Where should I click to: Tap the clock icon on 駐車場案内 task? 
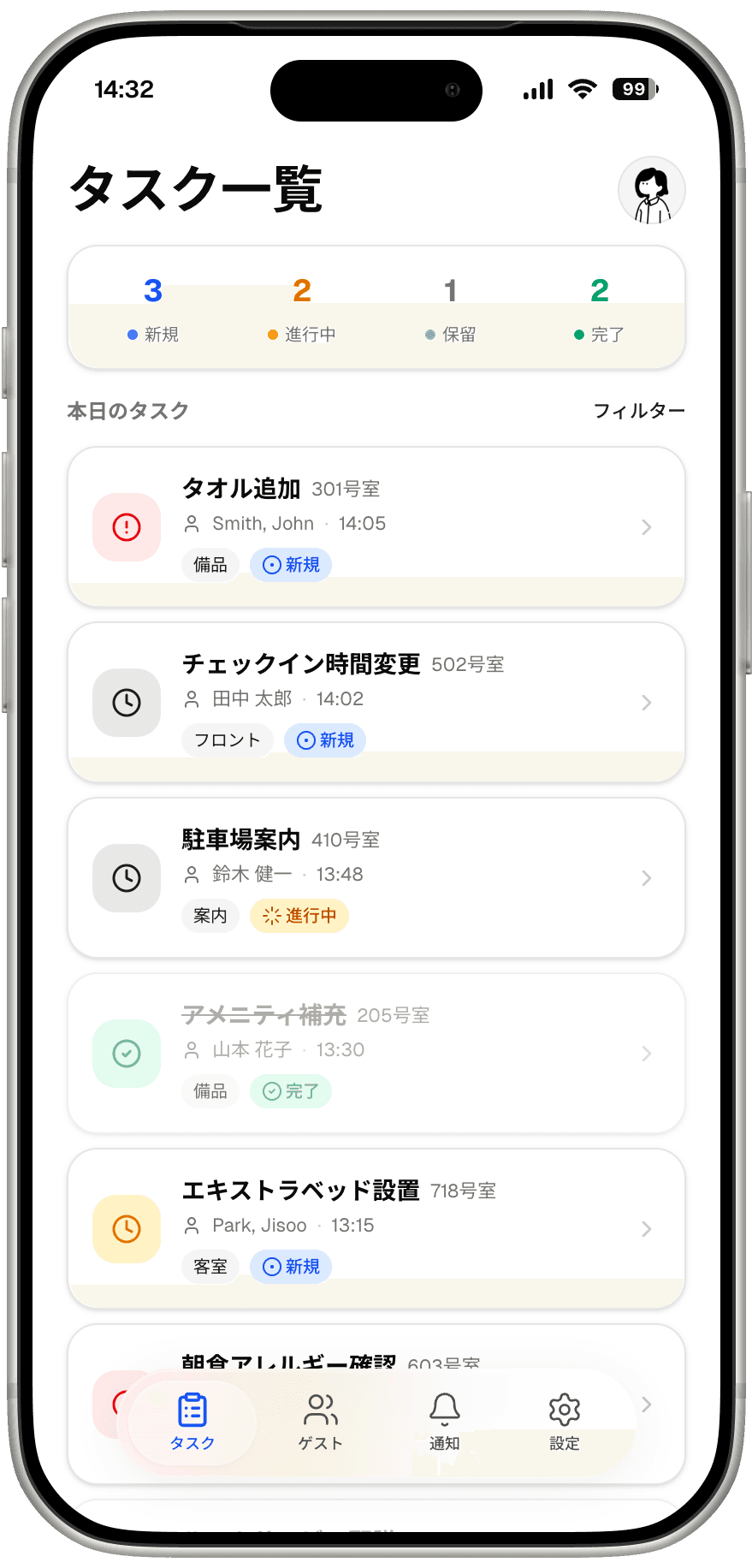tap(126, 877)
